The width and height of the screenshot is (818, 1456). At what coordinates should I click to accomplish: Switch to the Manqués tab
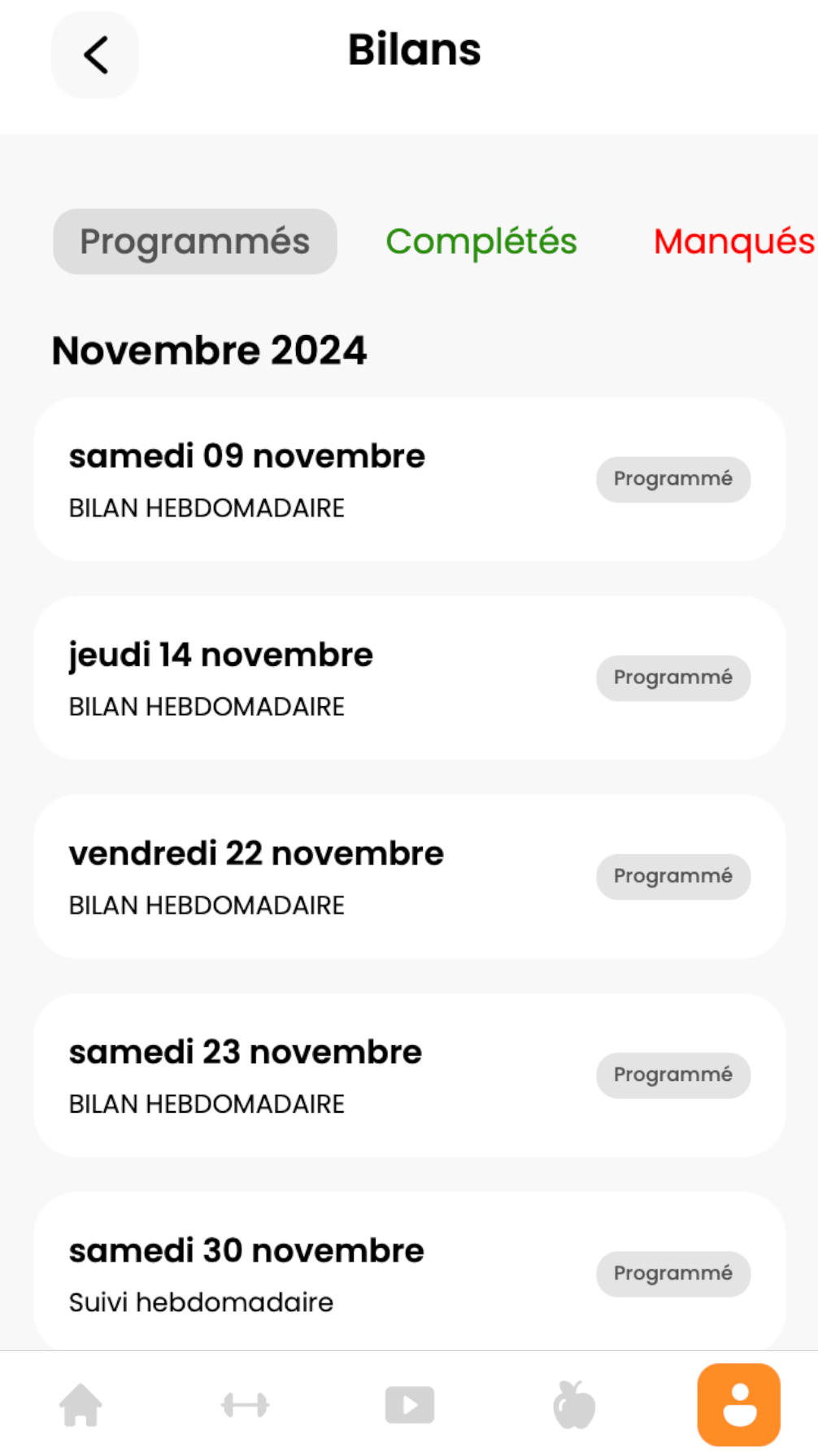[734, 242]
